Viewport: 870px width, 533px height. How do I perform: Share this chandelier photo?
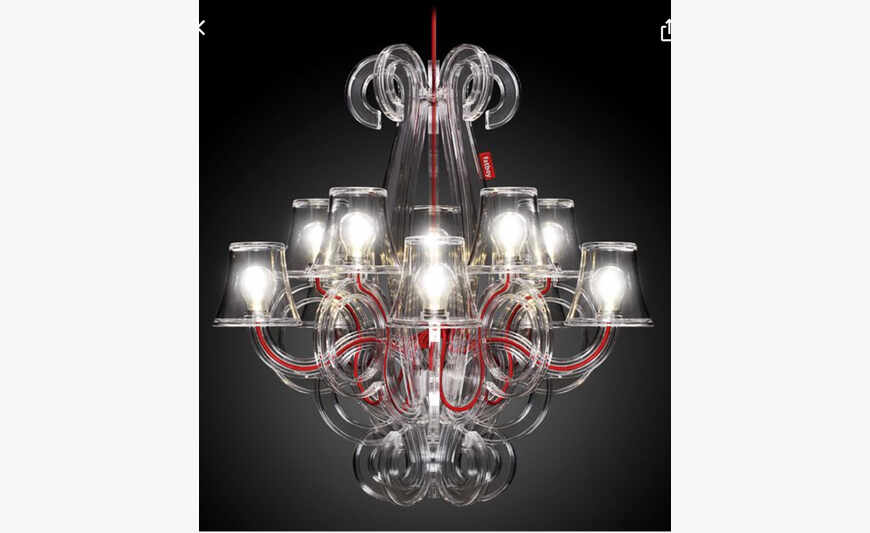coord(666,31)
